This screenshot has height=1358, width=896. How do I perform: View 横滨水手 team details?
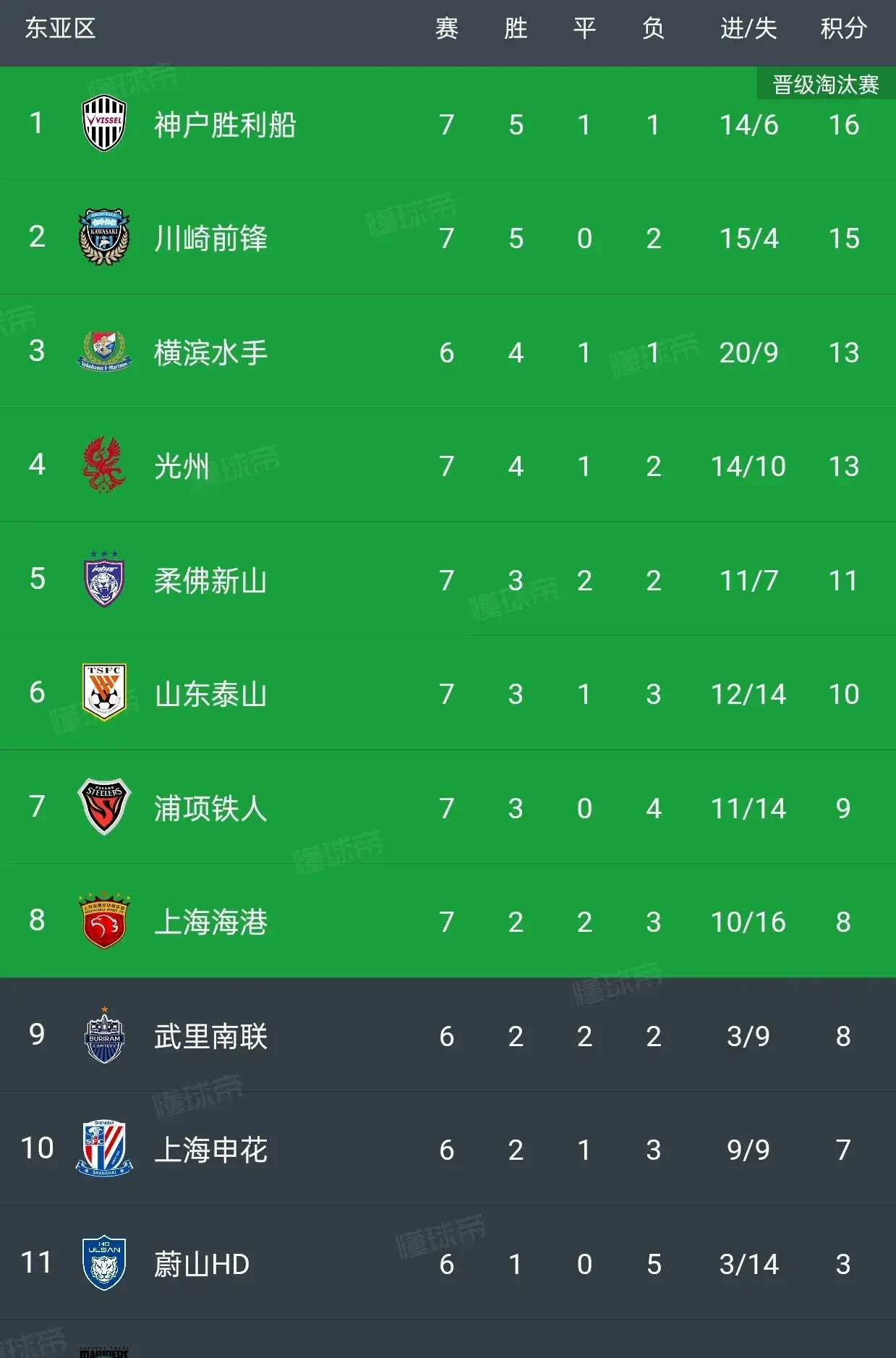coord(210,353)
